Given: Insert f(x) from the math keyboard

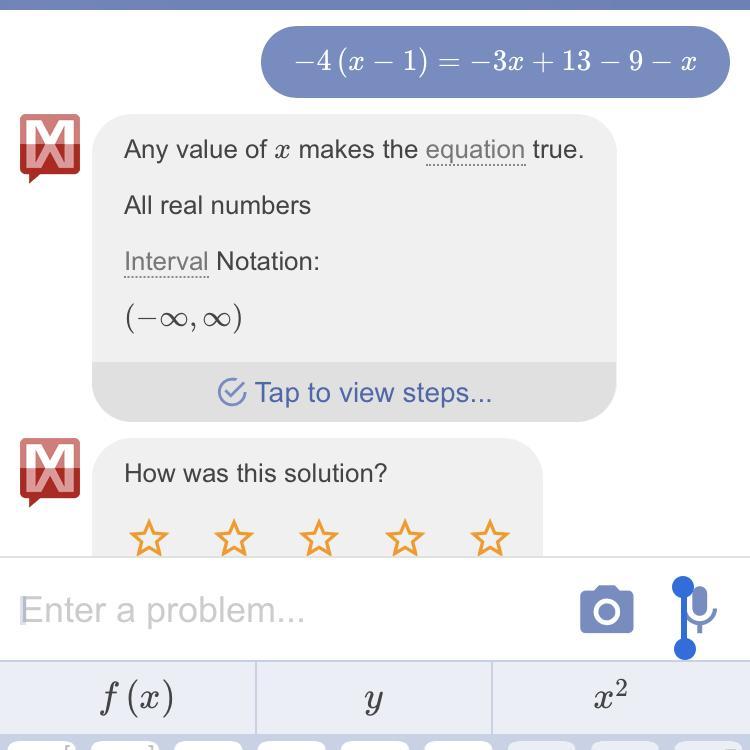Looking at the screenshot, I should [136, 697].
